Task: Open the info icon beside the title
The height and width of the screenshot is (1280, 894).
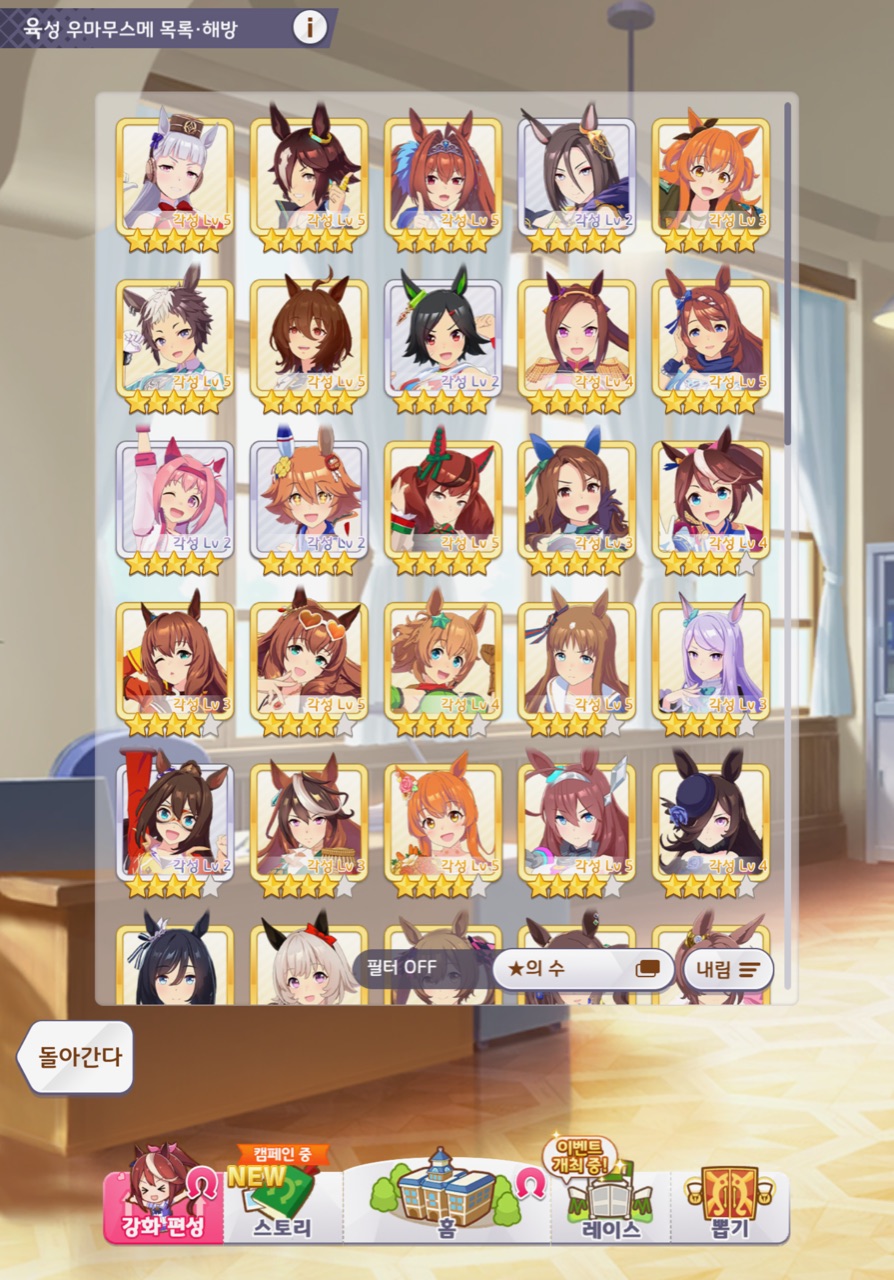Action: click(309, 28)
